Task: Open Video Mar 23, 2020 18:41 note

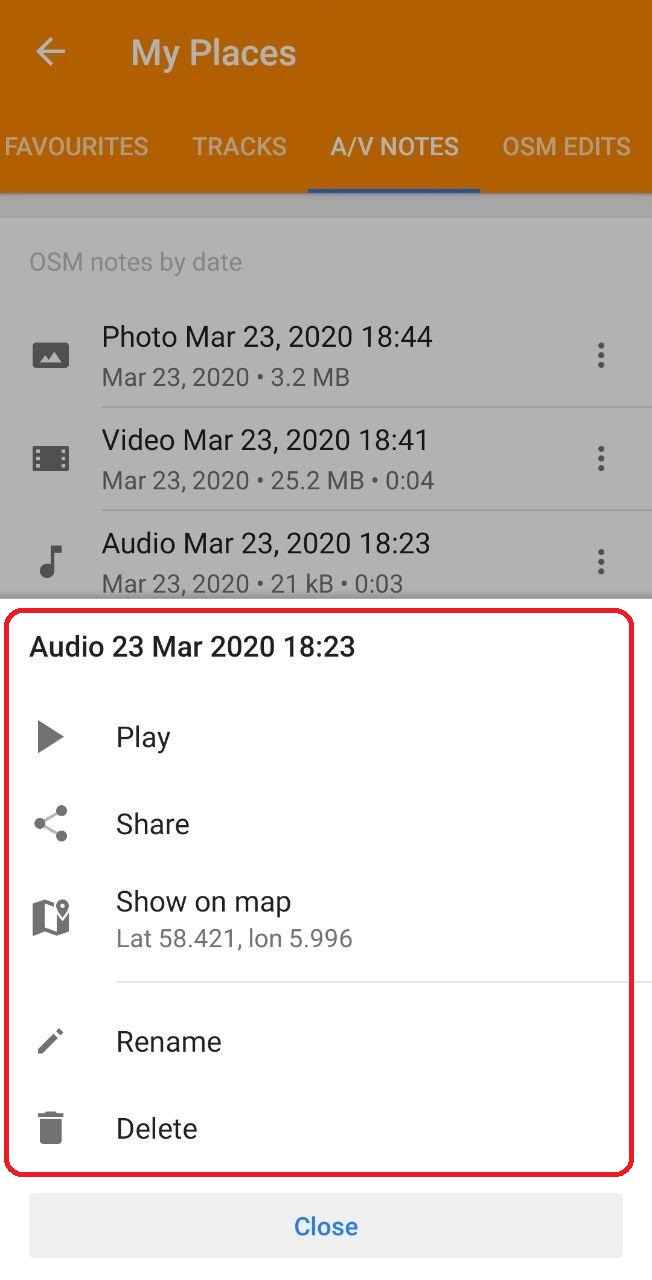Action: coord(267,458)
